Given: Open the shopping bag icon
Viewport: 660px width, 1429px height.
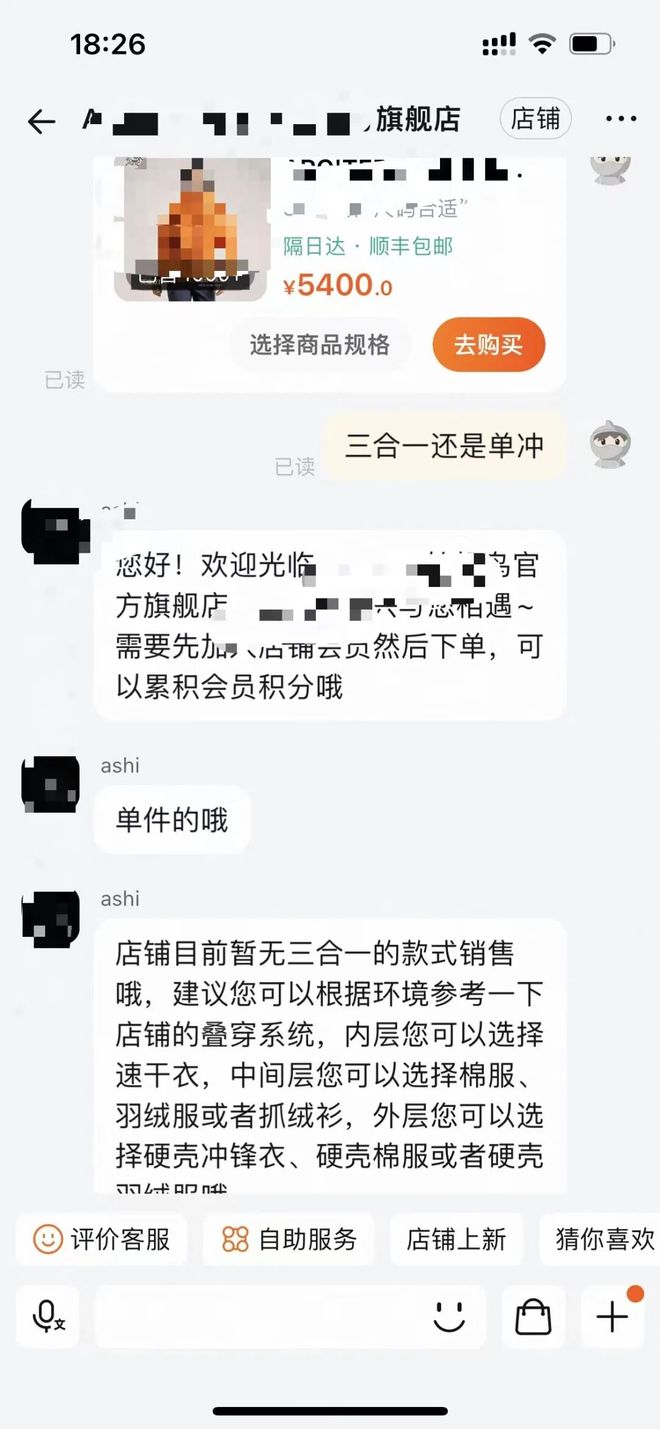Looking at the screenshot, I should (x=533, y=1316).
